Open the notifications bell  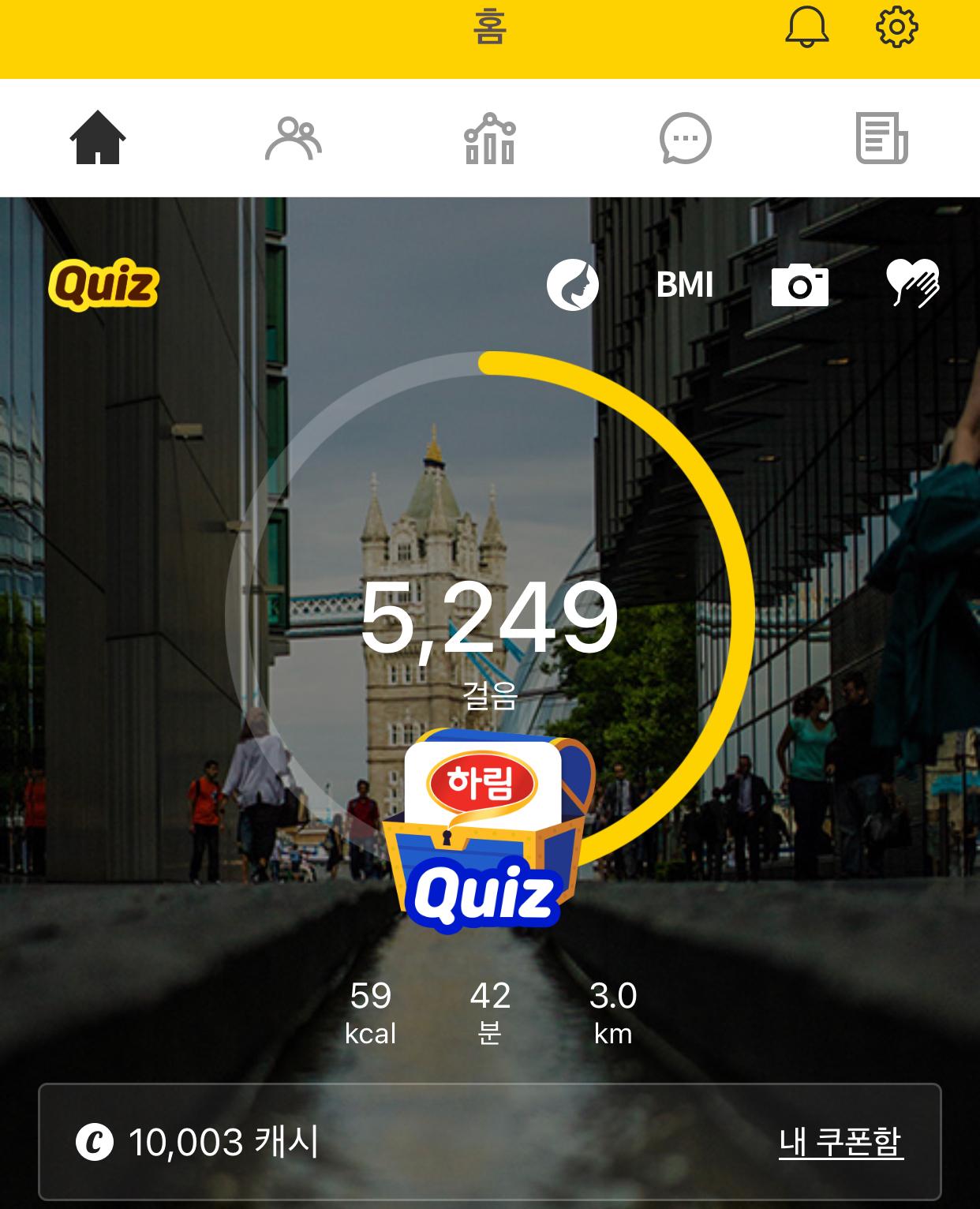click(x=806, y=28)
